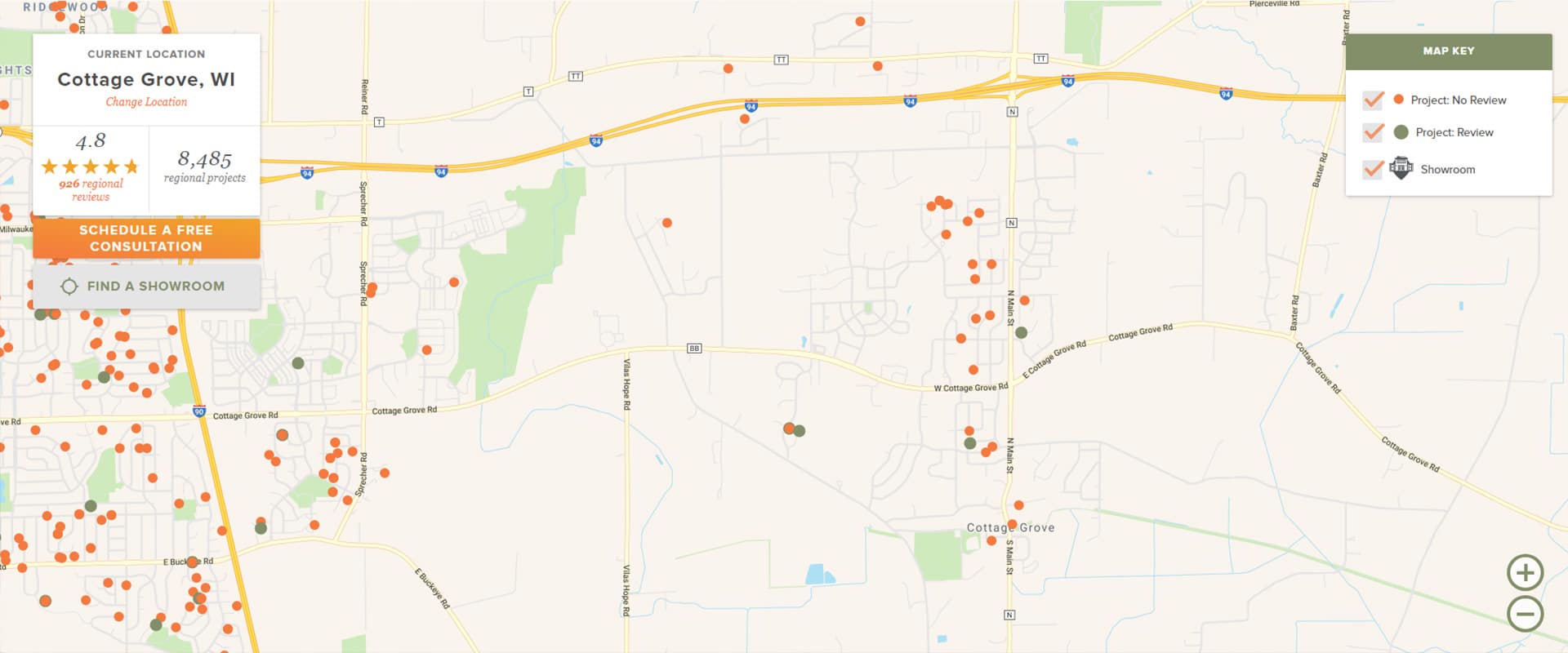Uncheck Project: Review in map key
Screen dimensions: 1568x653
[1373, 132]
